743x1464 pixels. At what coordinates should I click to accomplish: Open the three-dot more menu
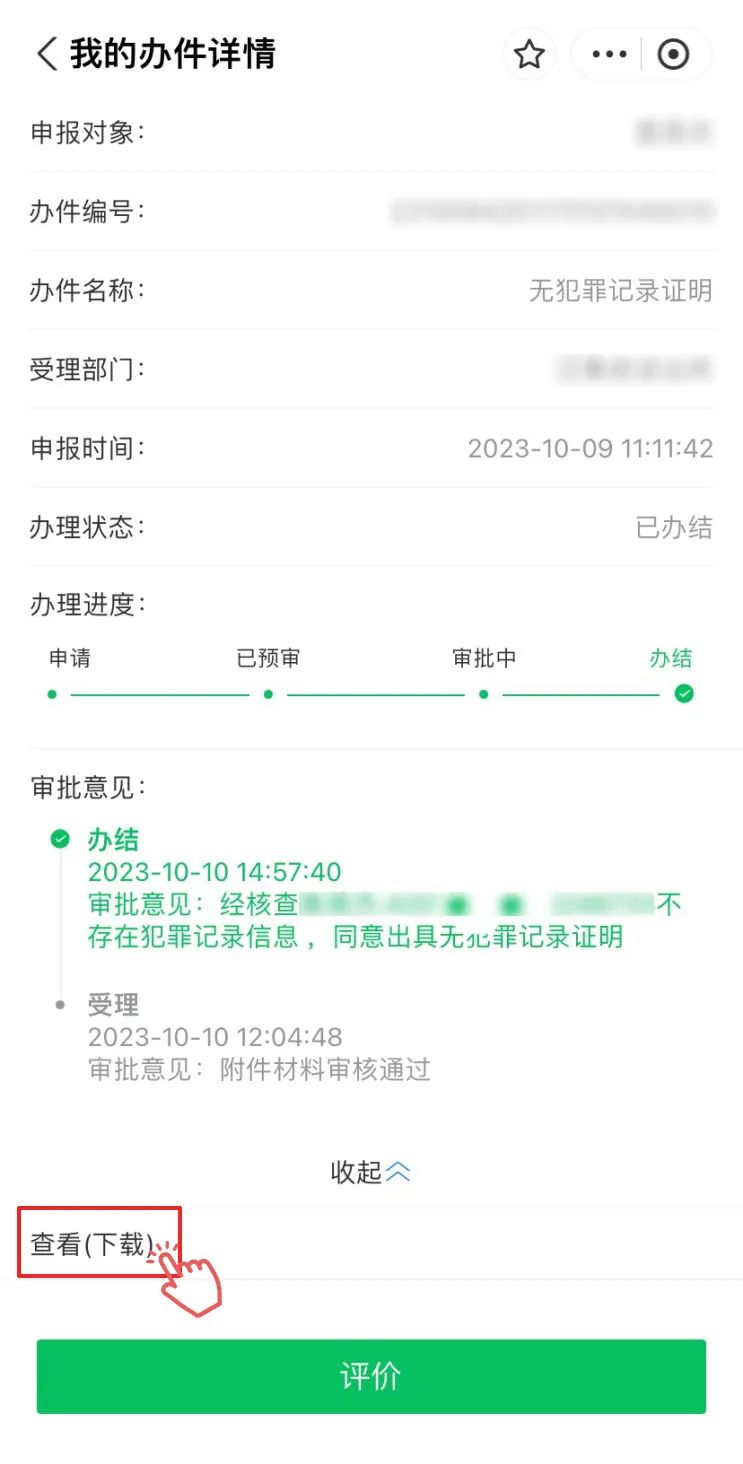coord(609,54)
